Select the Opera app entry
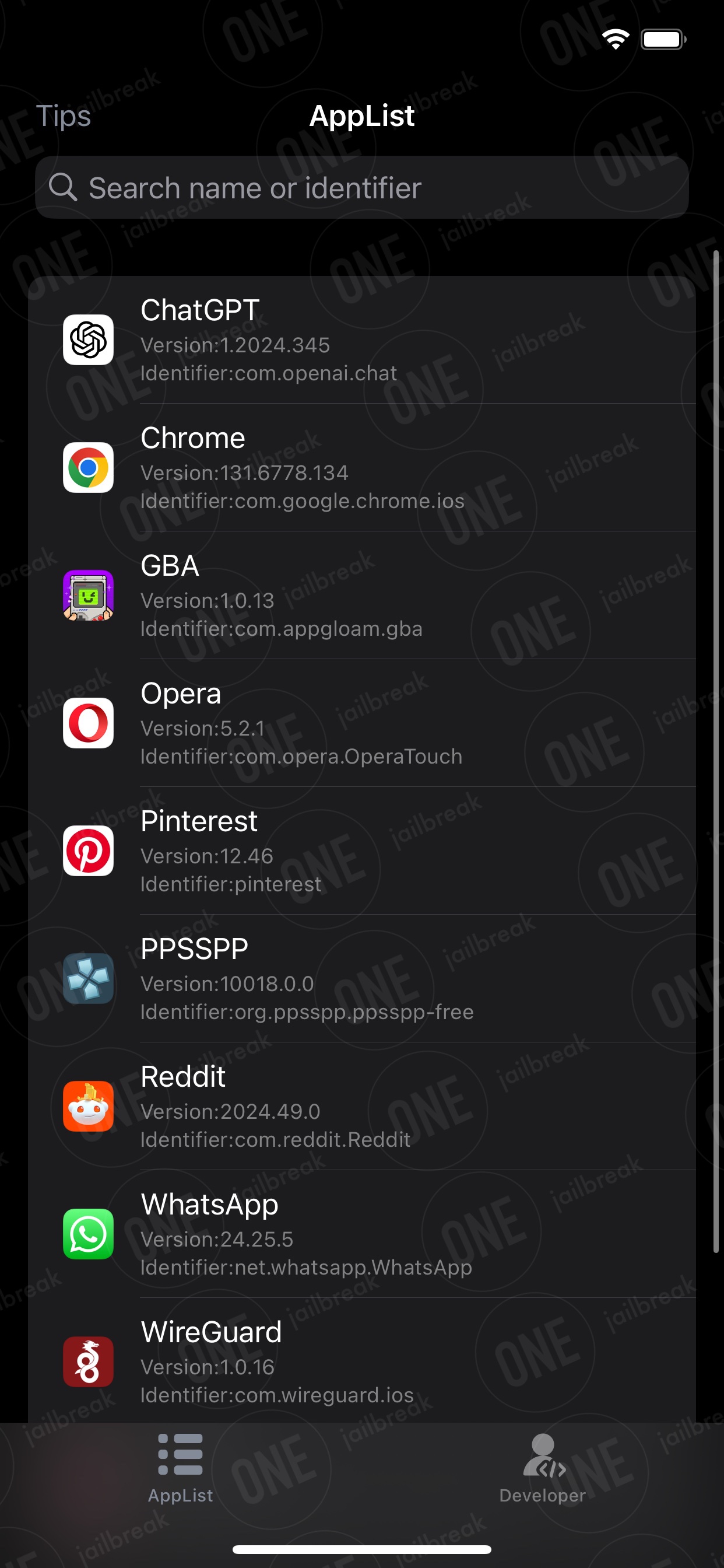This screenshot has width=724, height=1568. pyautogui.click(x=362, y=723)
